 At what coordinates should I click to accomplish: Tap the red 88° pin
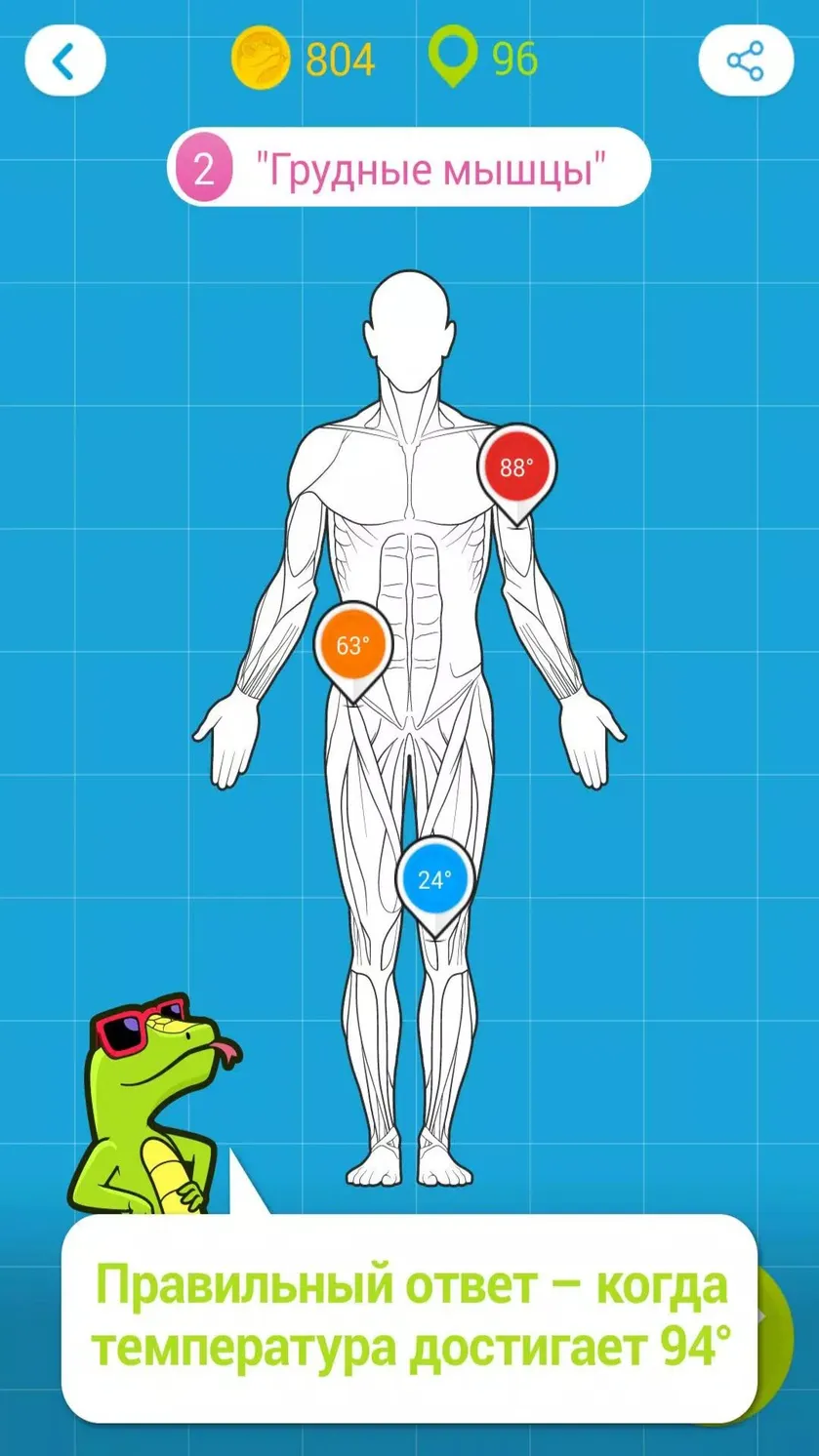coord(516,471)
